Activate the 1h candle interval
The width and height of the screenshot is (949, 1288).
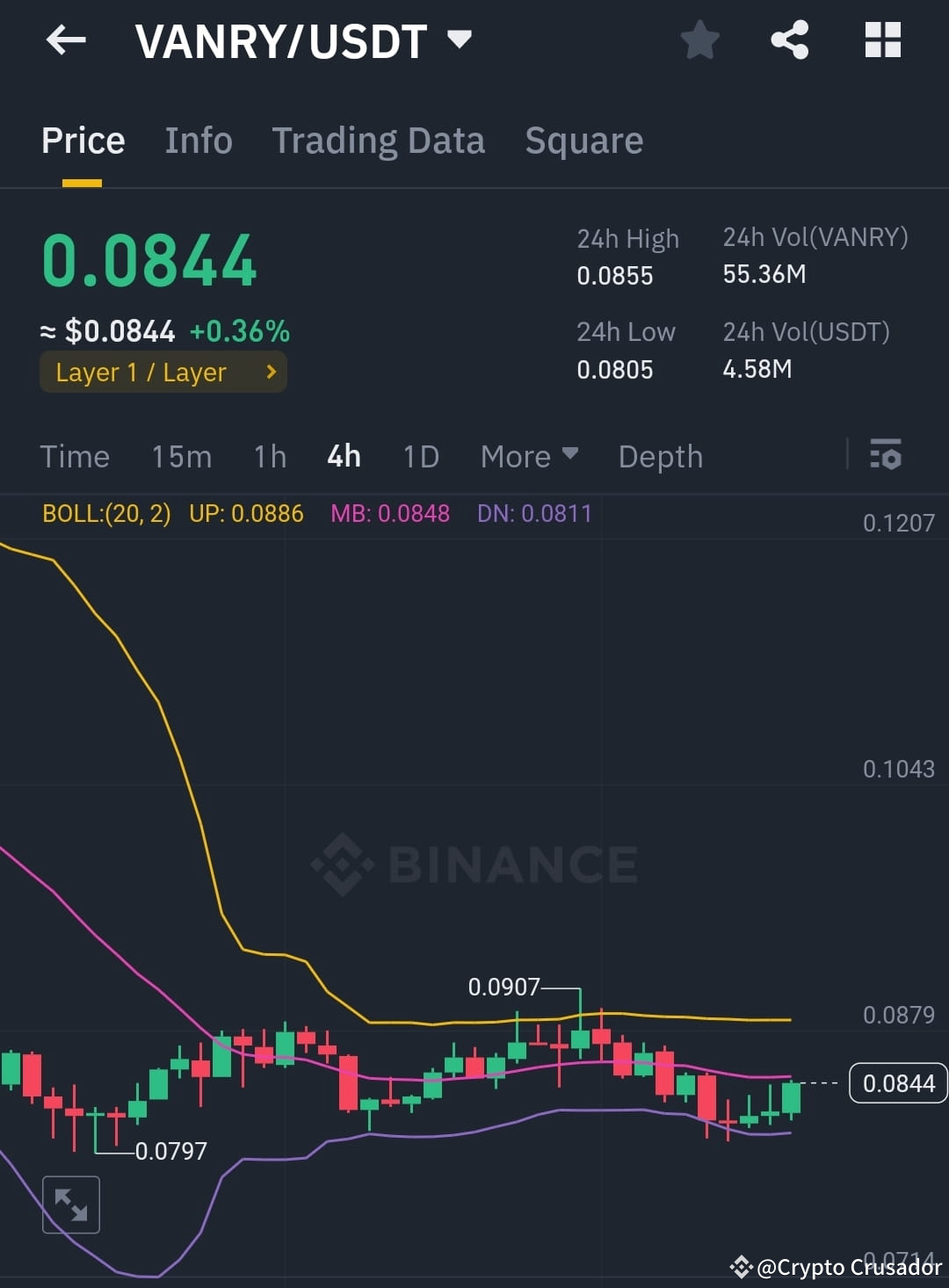(x=269, y=456)
